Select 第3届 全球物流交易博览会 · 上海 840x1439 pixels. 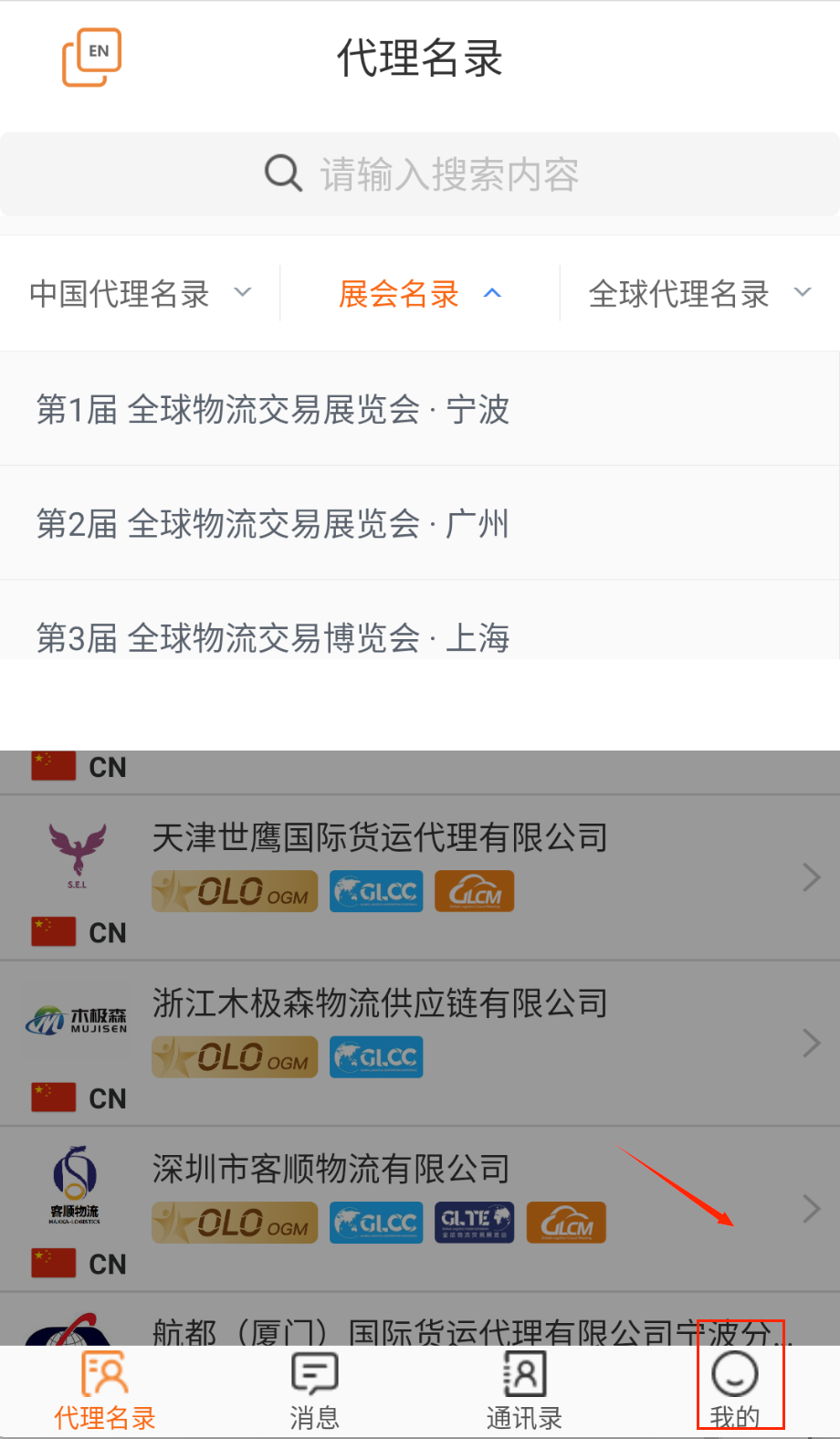click(x=272, y=637)
